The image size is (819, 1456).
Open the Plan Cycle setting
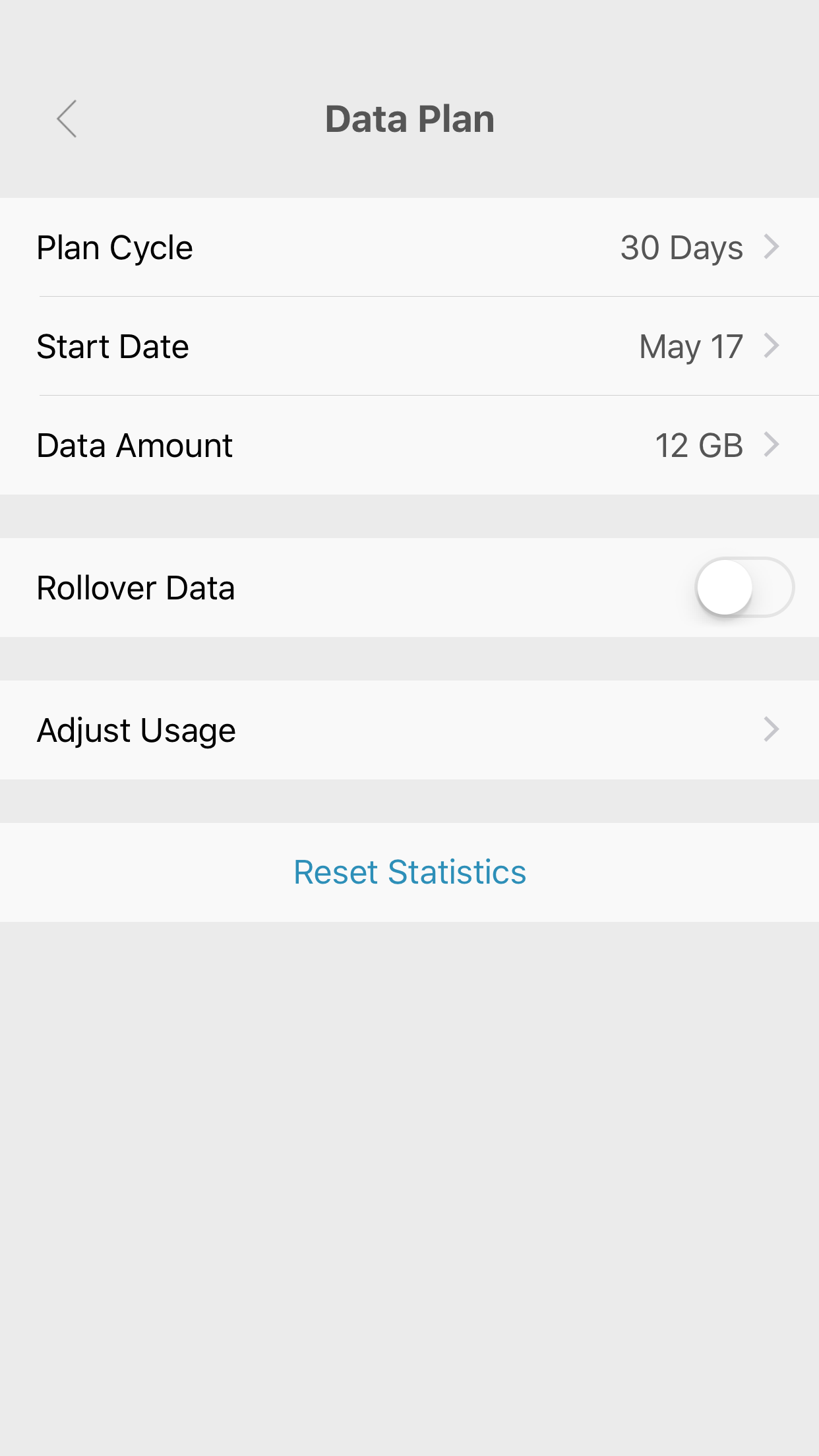409,247
